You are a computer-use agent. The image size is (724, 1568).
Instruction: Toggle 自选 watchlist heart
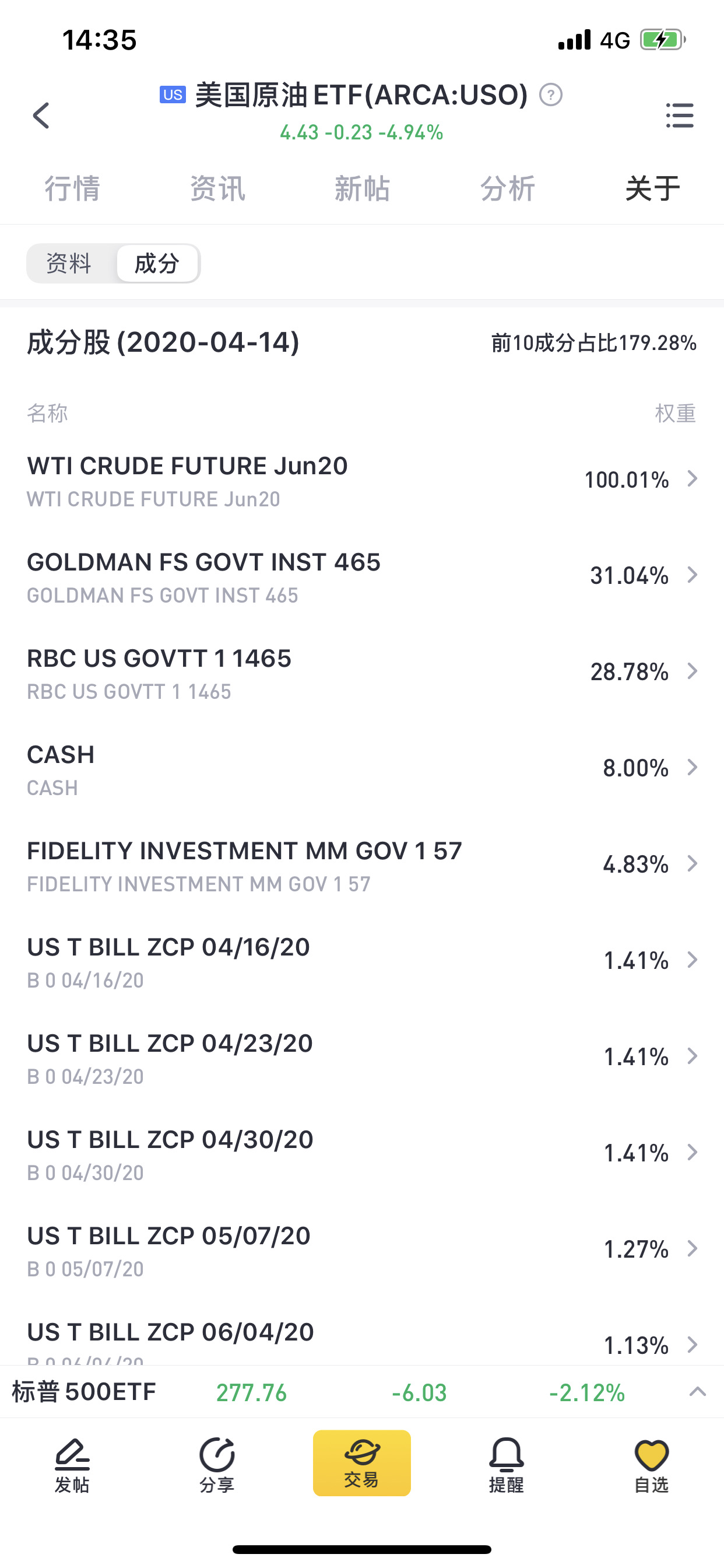click(652, 1466)
